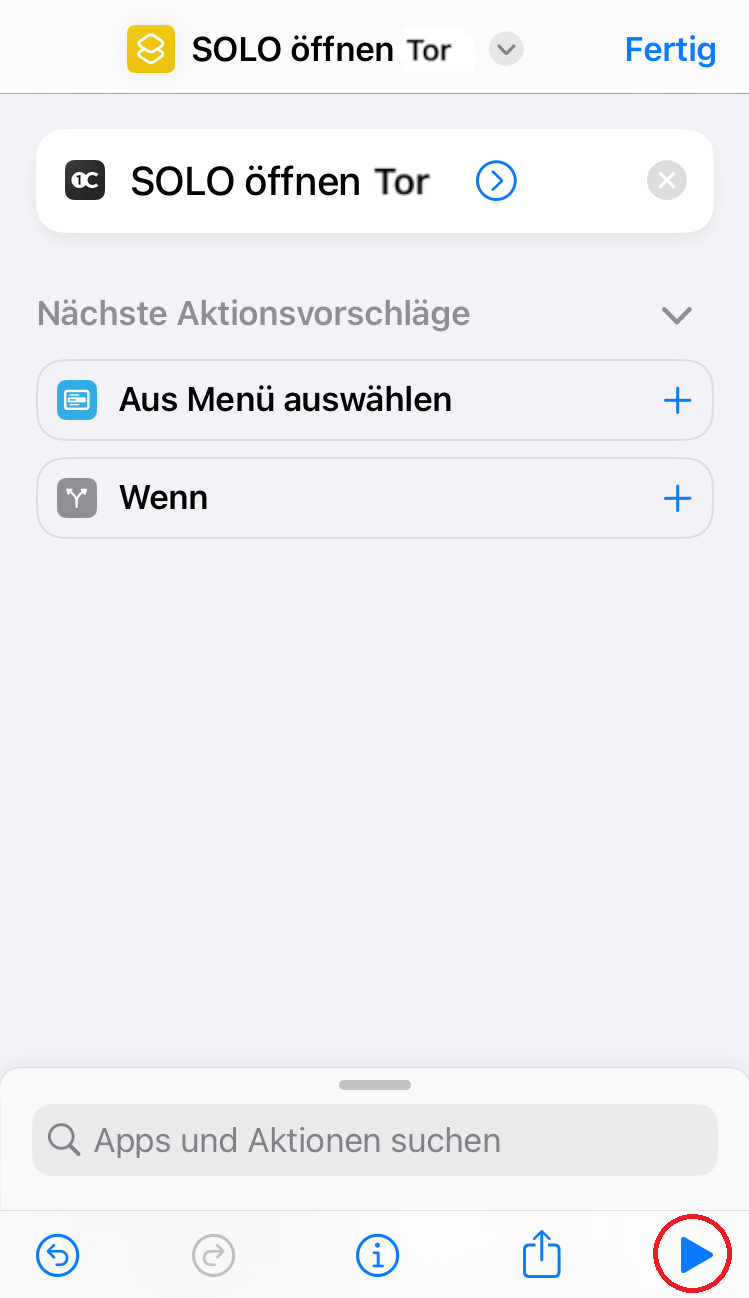Open the shortcut name dropdown arrow
Image resolution: width=749 pixels, height=1298 pixels.
click(x=506, y=49)
